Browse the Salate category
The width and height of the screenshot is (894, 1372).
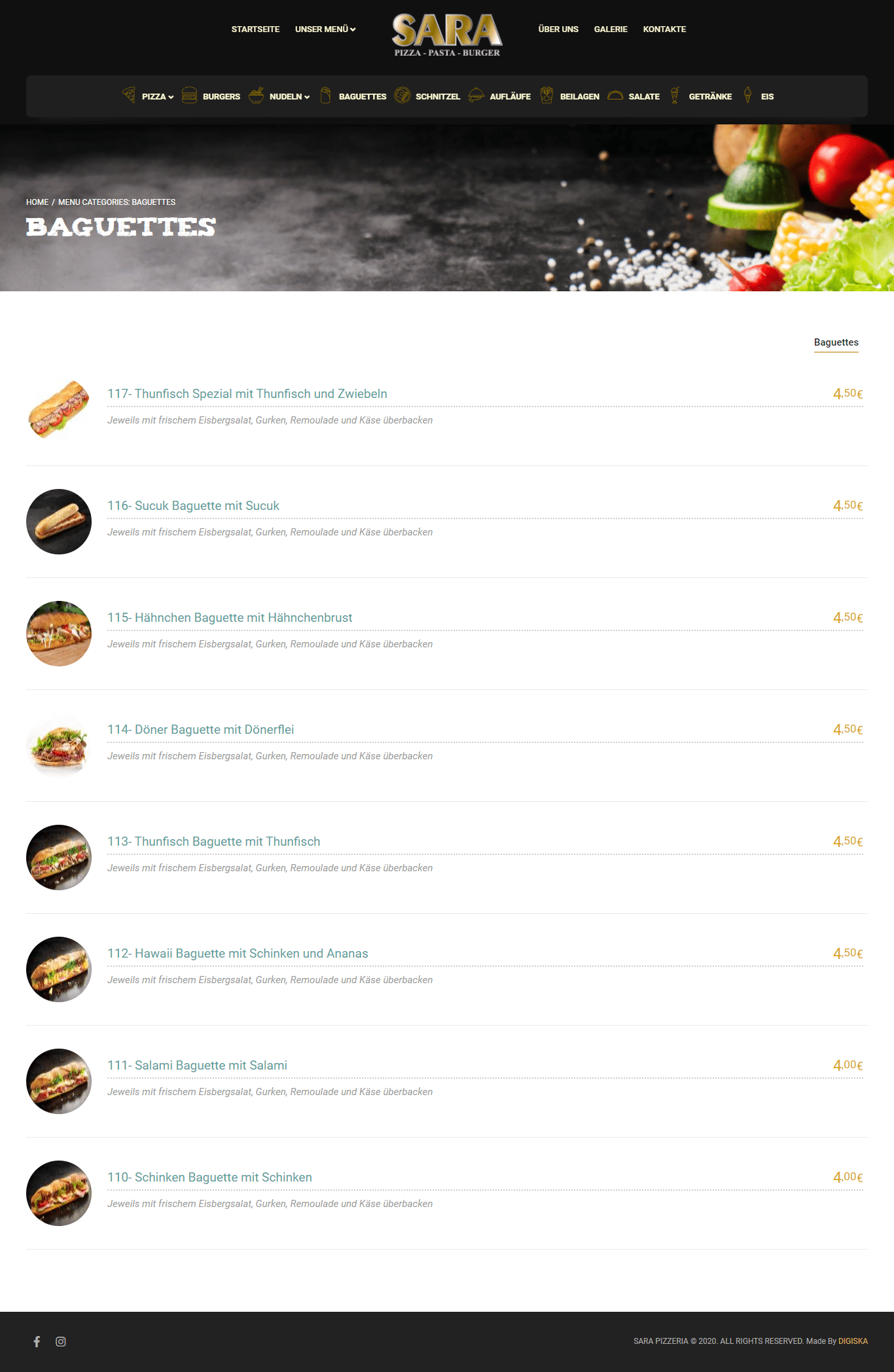[643, 97]
